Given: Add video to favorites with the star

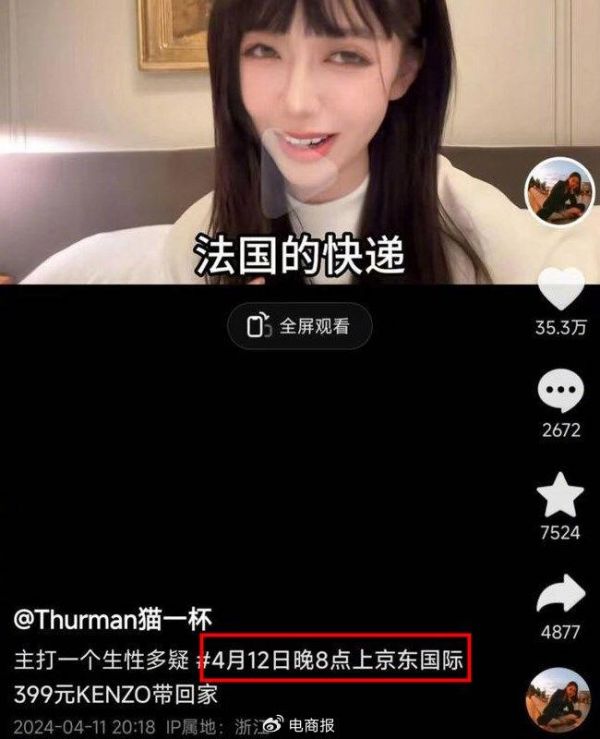Looking at the screenshot, I should (x=560, y=497).
